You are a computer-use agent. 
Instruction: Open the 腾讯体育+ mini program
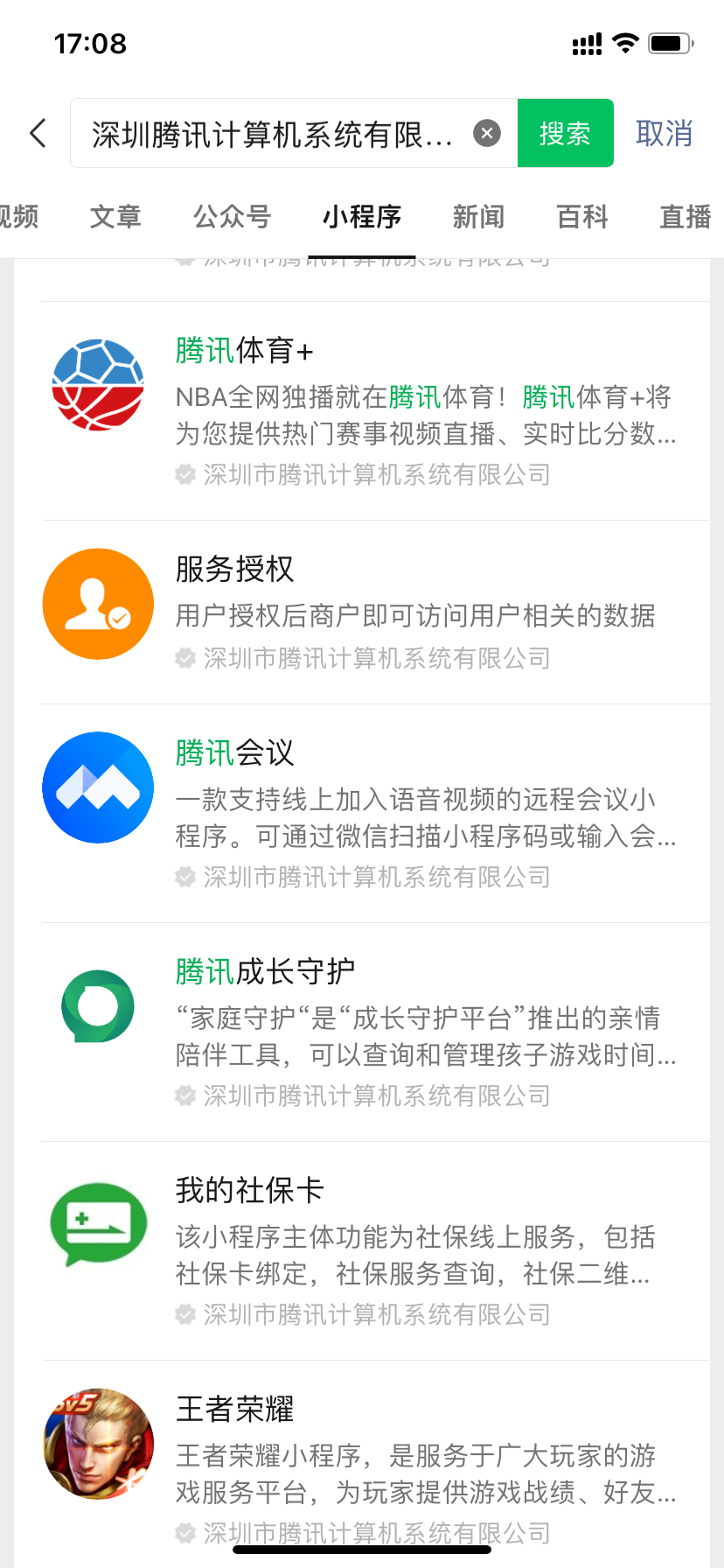(376, 411)
